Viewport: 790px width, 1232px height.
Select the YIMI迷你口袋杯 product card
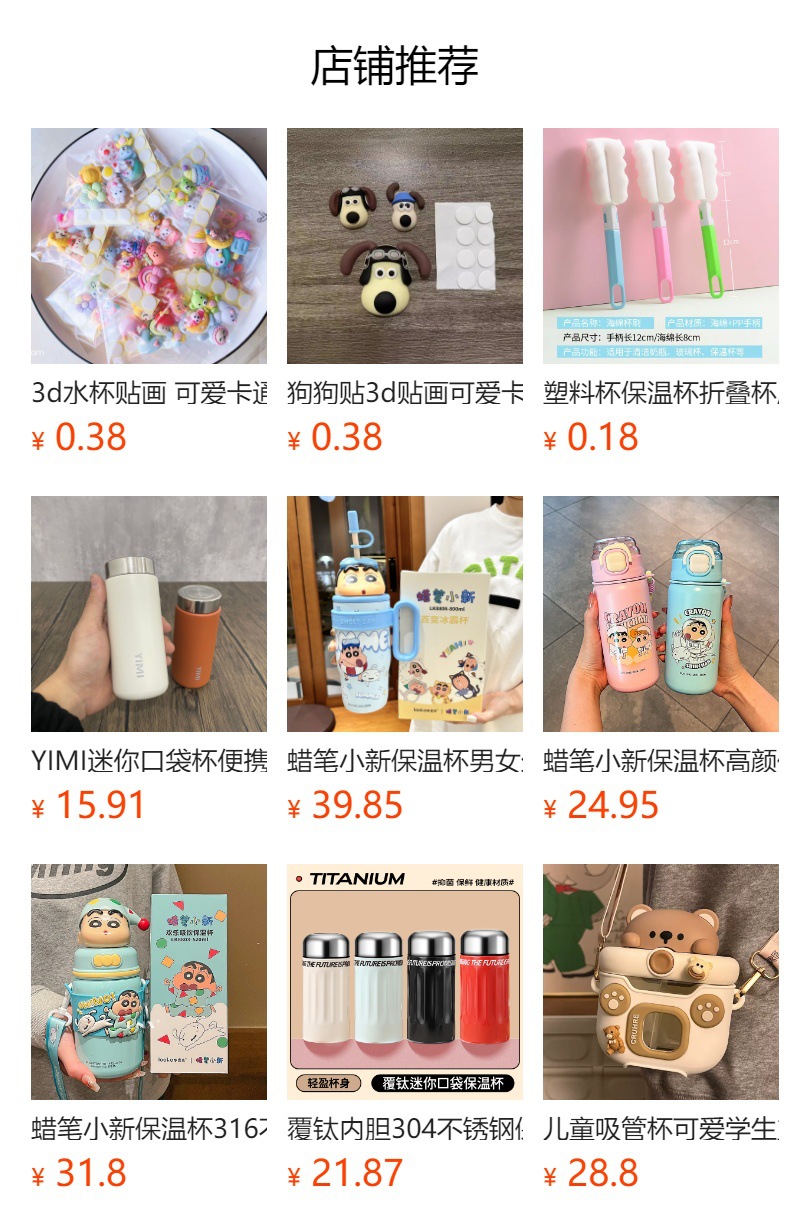pyautogui.click(x=149, y=614)
